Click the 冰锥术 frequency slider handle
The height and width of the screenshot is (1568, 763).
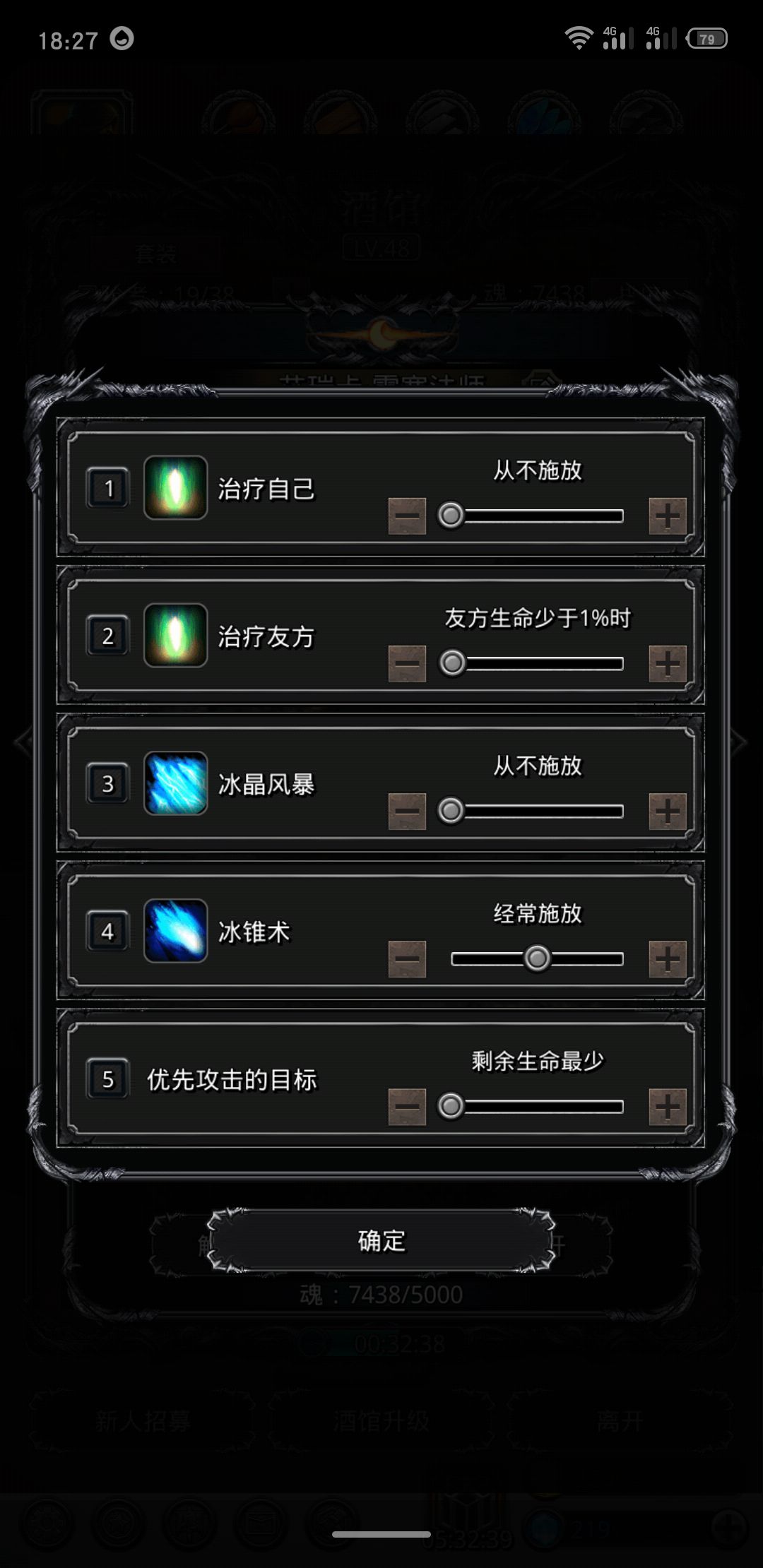(x=538, y=958)
